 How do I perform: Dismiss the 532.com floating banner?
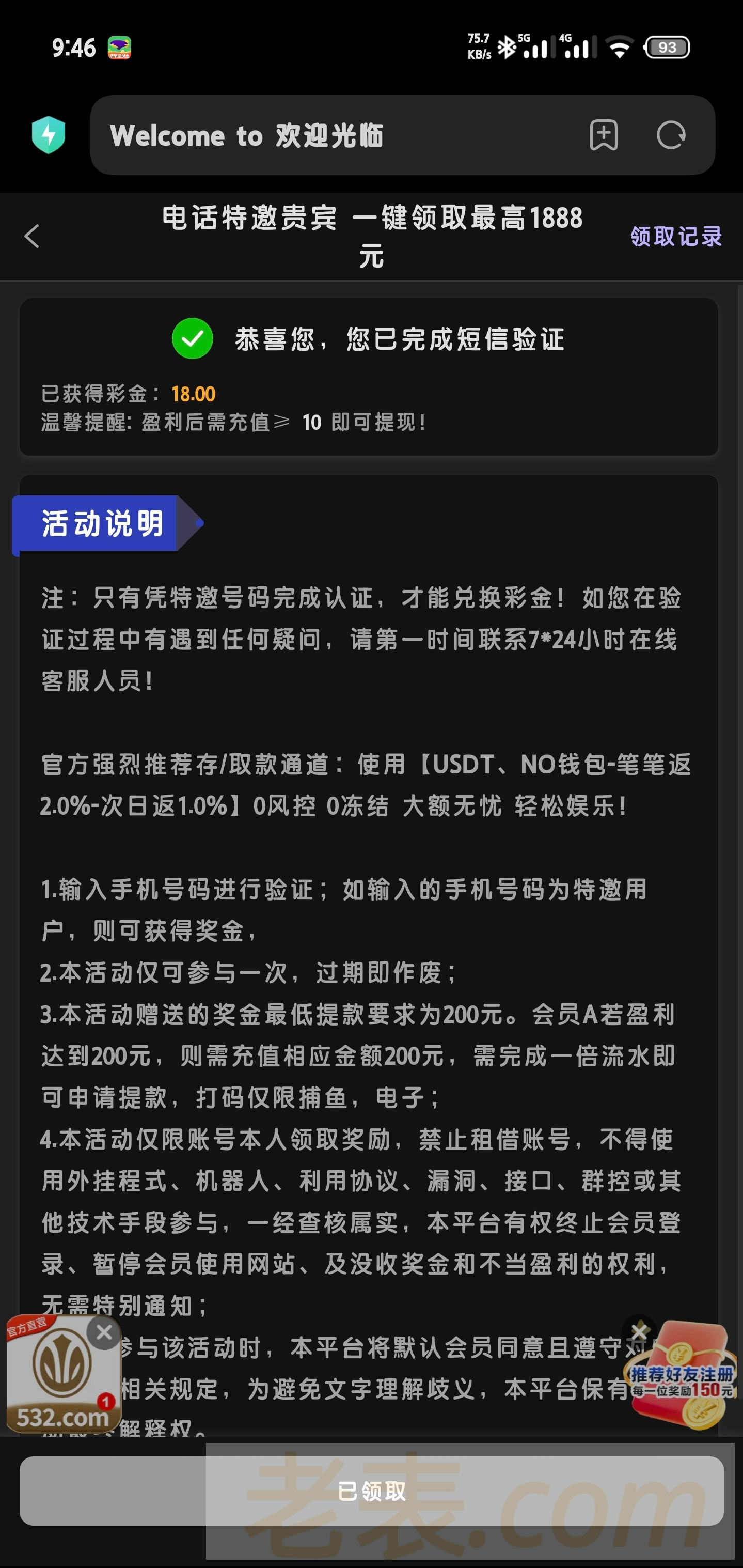[x=103, y=1332]
